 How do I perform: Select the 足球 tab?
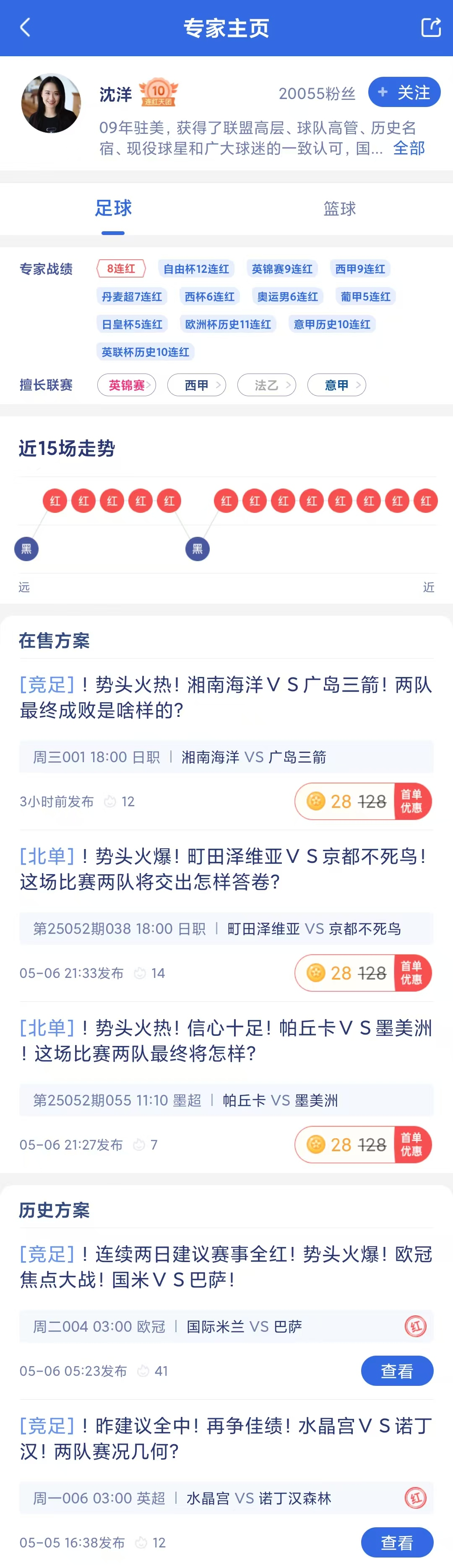coord(113,209)
